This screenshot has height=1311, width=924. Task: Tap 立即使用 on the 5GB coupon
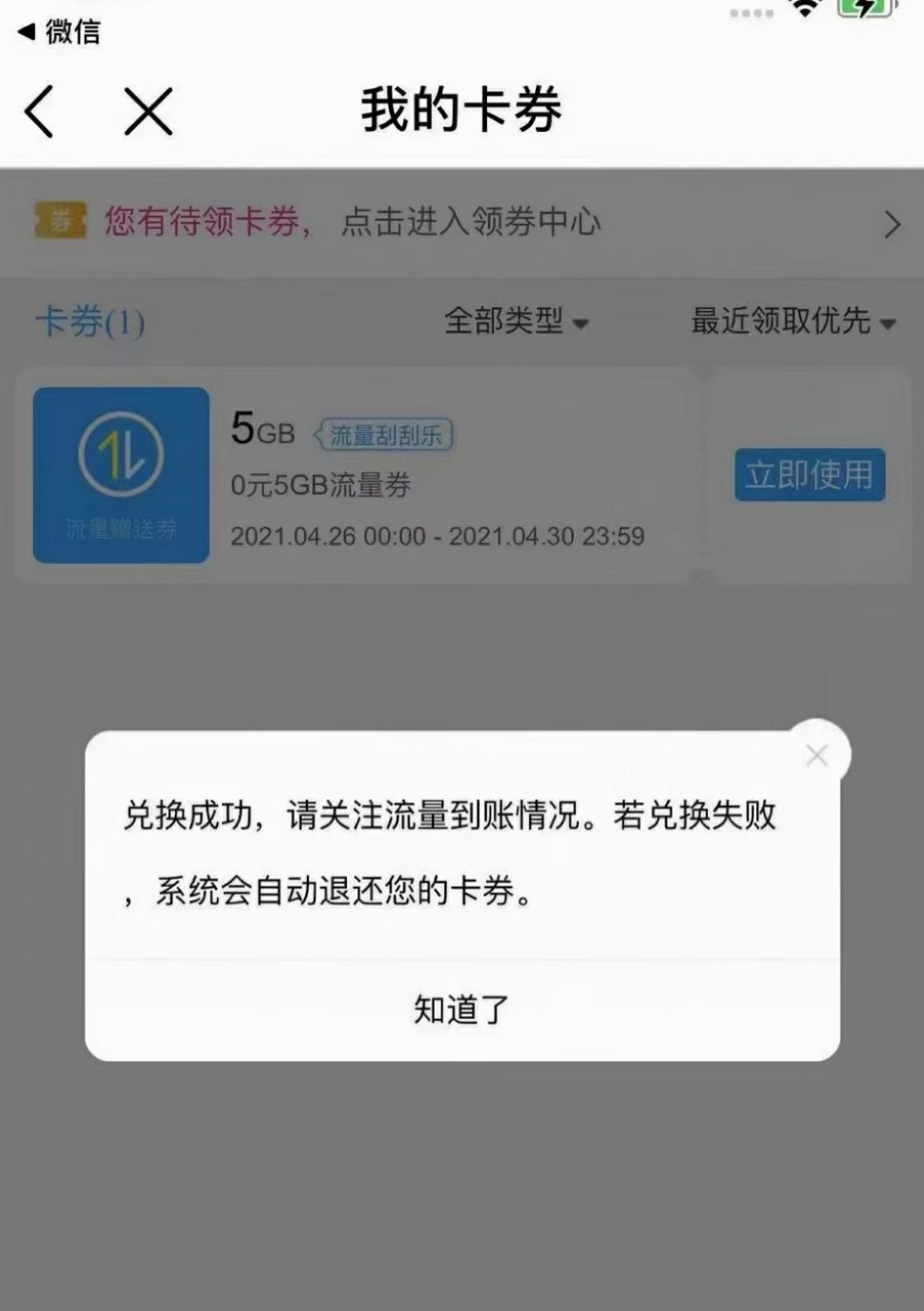click(809, 475)
